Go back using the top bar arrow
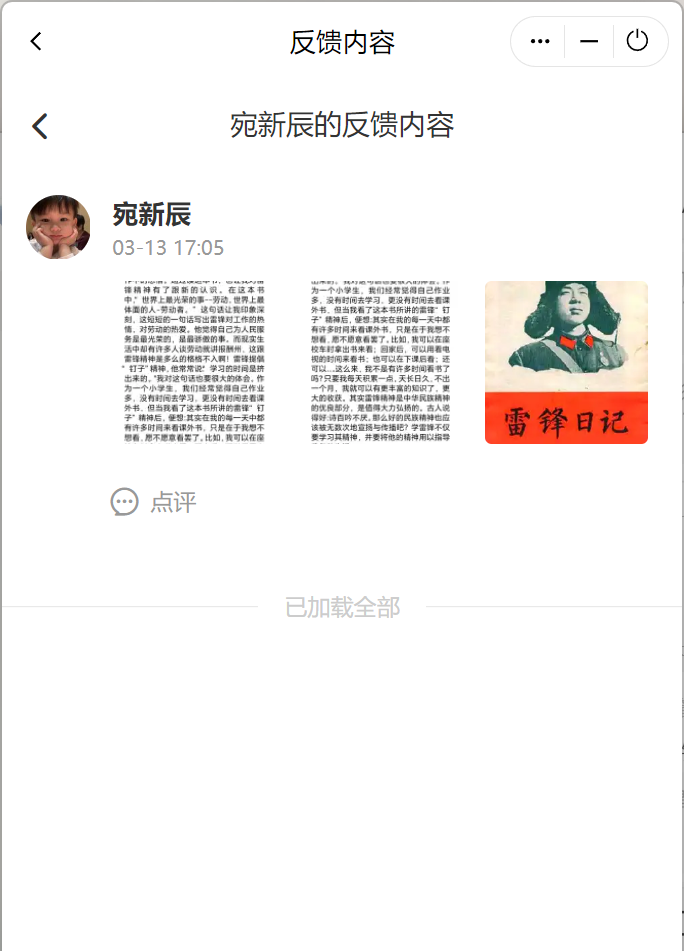Image resolution: width=684 pixels, height=951 pixels. pyautogui.click(x=37, y=41)
